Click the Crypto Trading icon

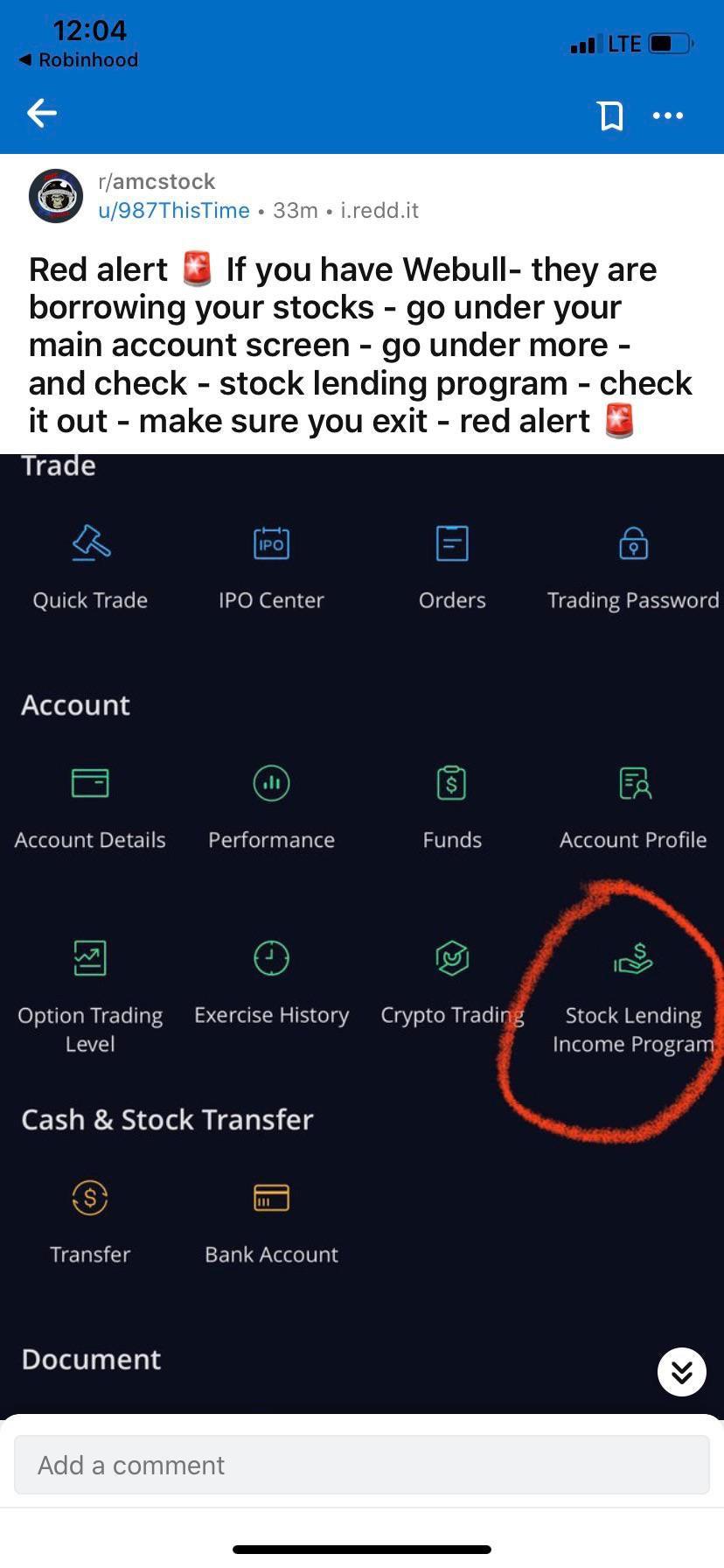(452, 957)
